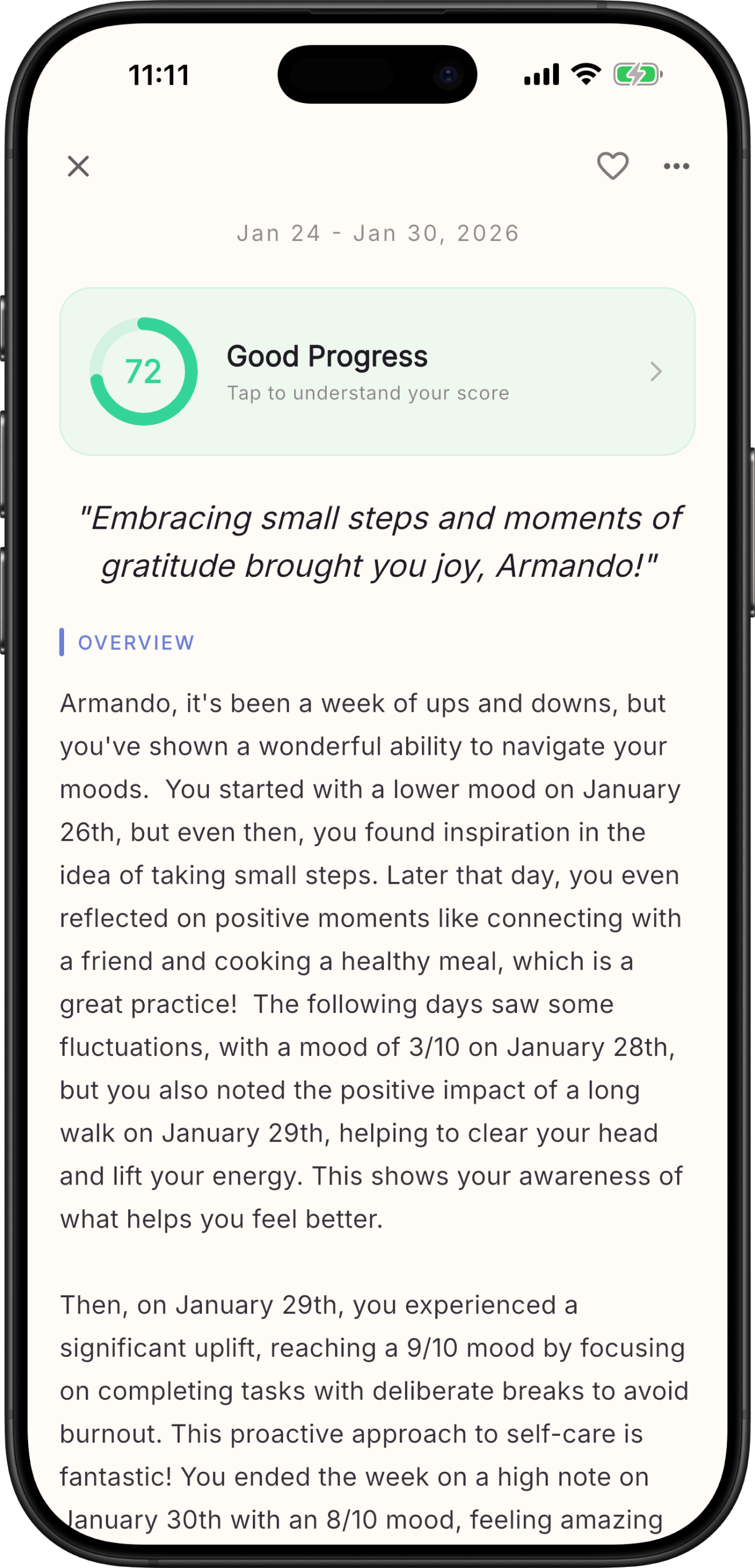Expand score details via the right chevron
Viewport: 755px width, 1568px height.
(655, 371)
